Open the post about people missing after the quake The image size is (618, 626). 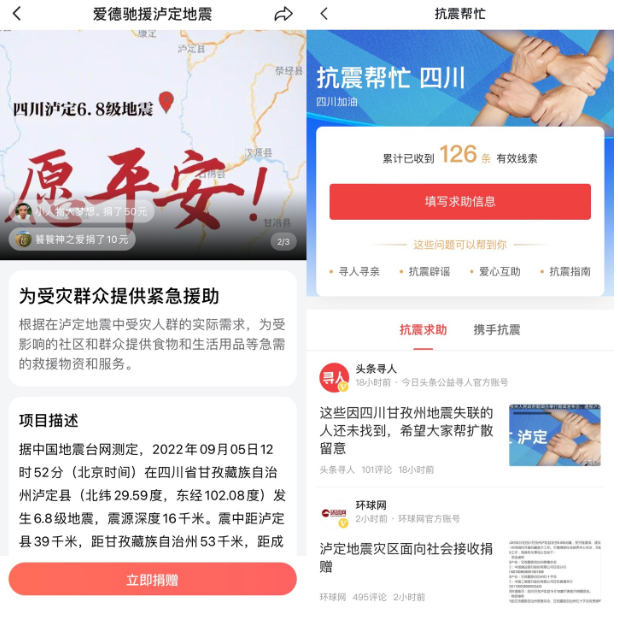point(407,430)
